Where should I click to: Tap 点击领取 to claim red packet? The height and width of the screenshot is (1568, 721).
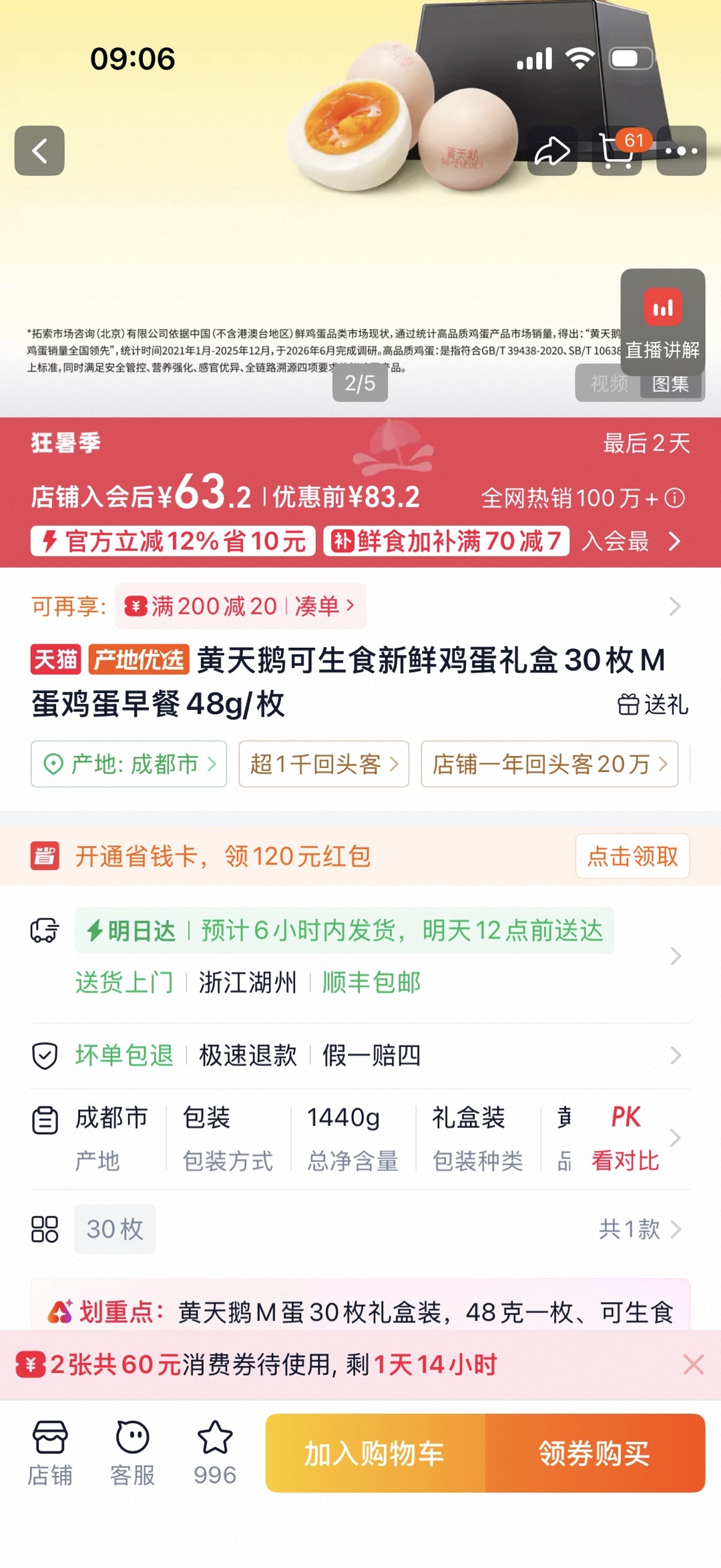[632, 856]
